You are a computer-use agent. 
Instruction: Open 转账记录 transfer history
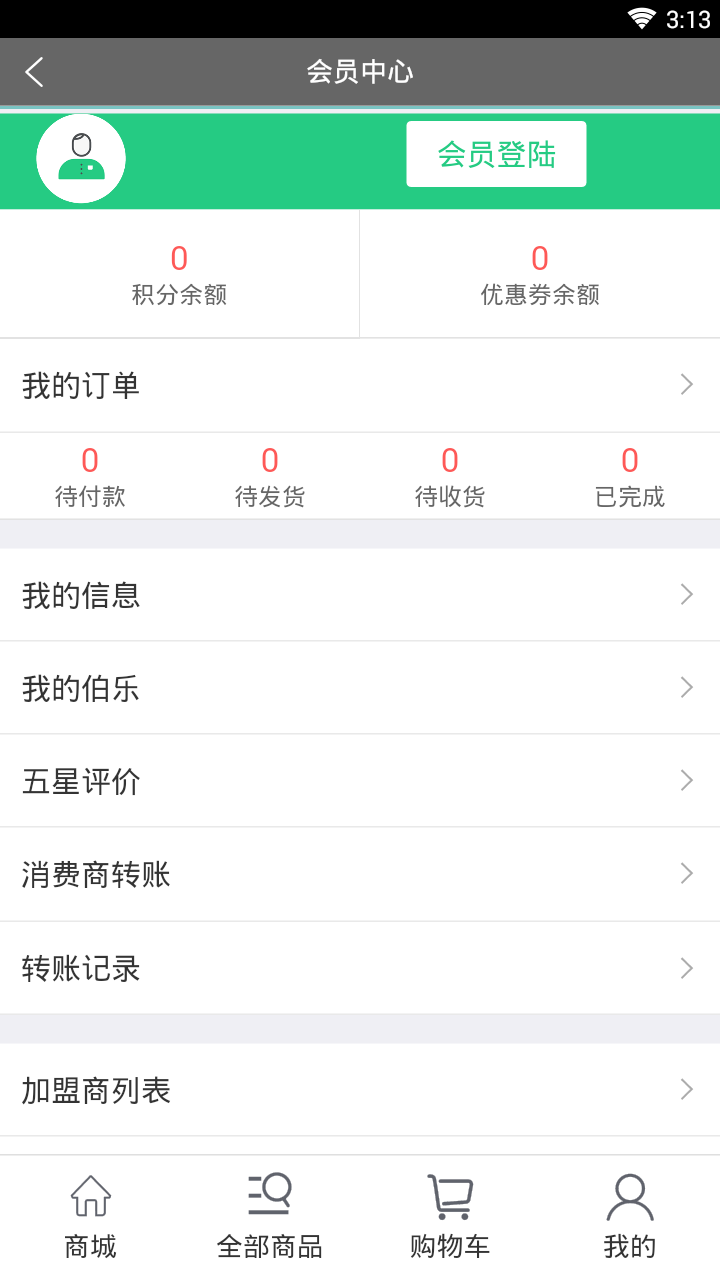[360, 968]
